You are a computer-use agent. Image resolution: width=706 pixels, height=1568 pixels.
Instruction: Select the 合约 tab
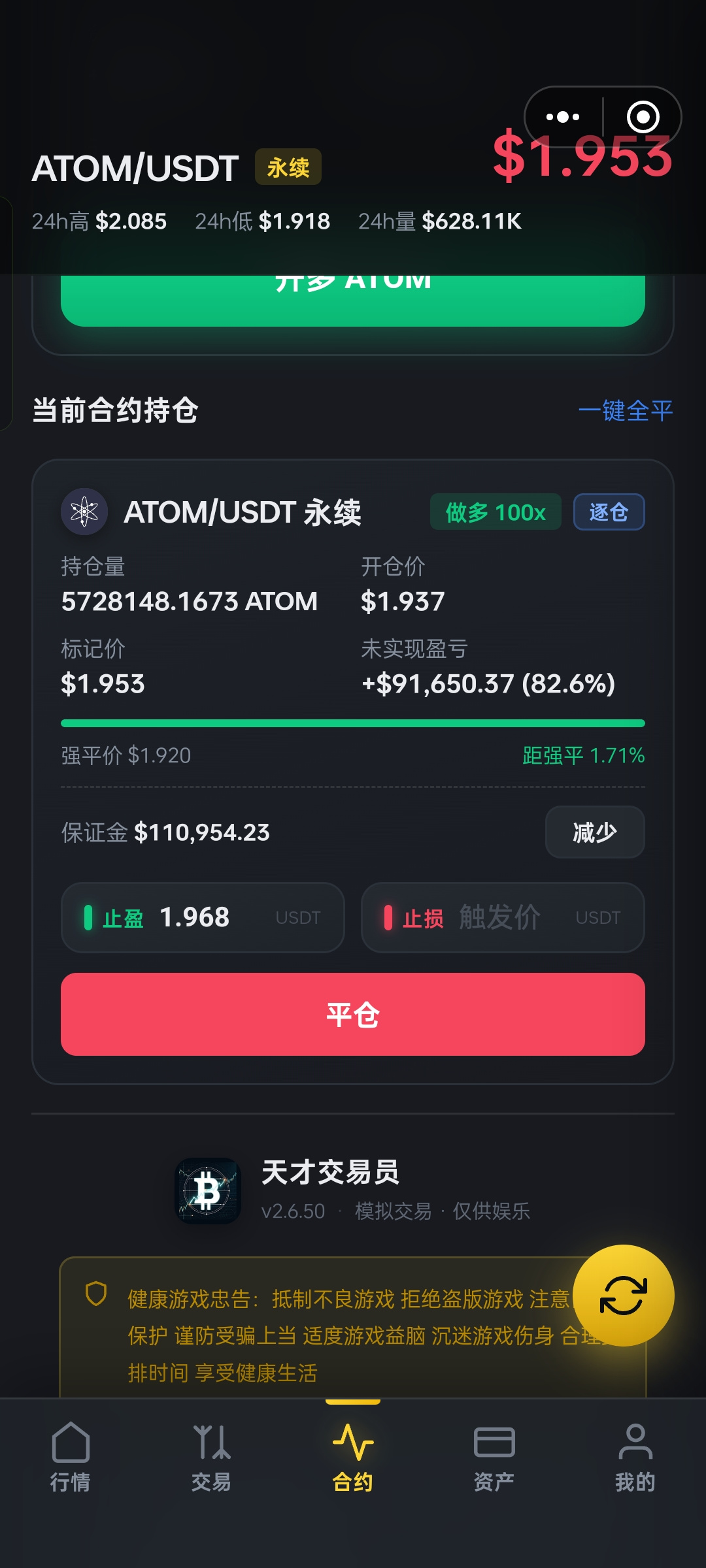click(353, 1457)
